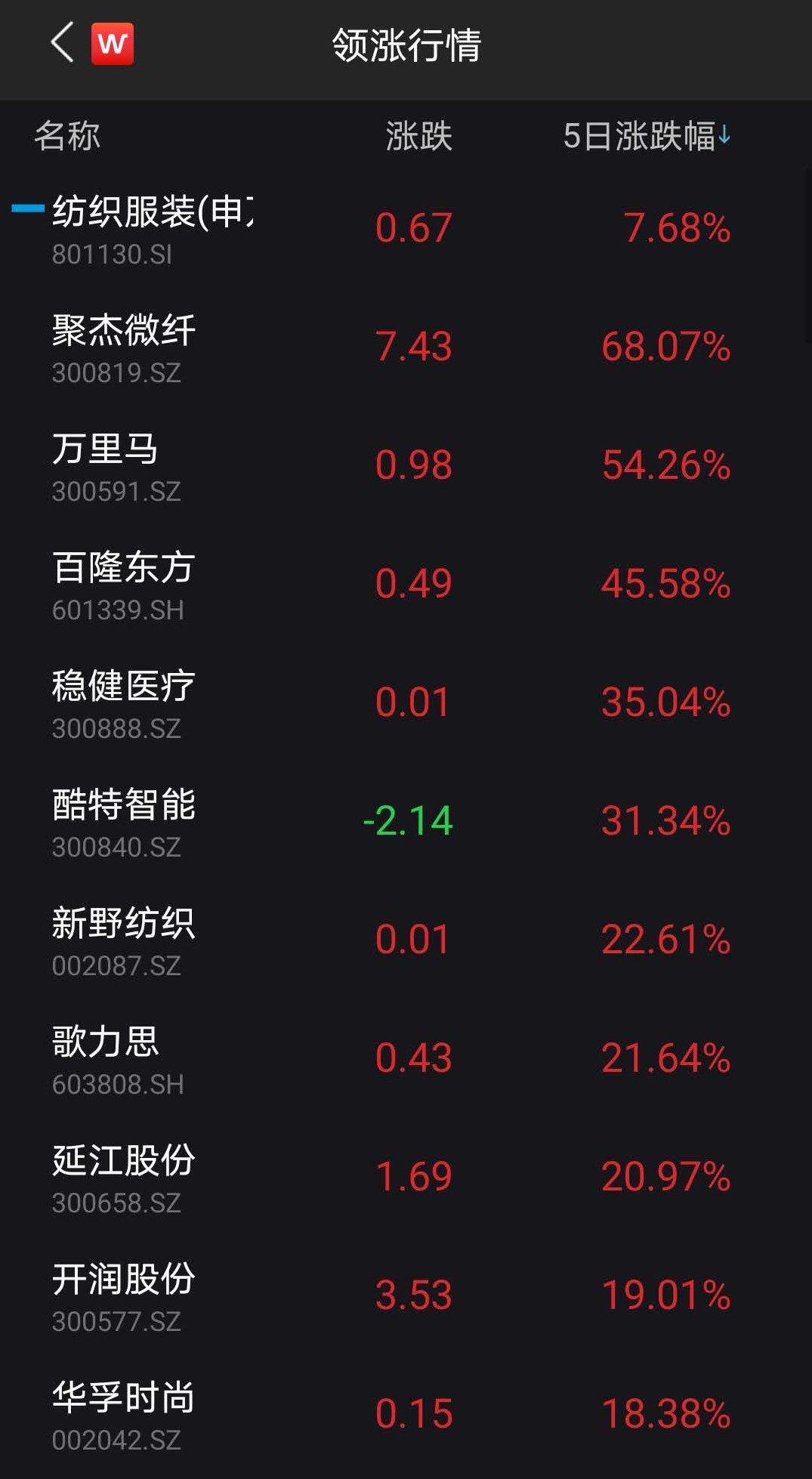Screen dimensions: 812x1479
Task: Open stock 聚杰微纤 300819.SZ
Action: 125,347
